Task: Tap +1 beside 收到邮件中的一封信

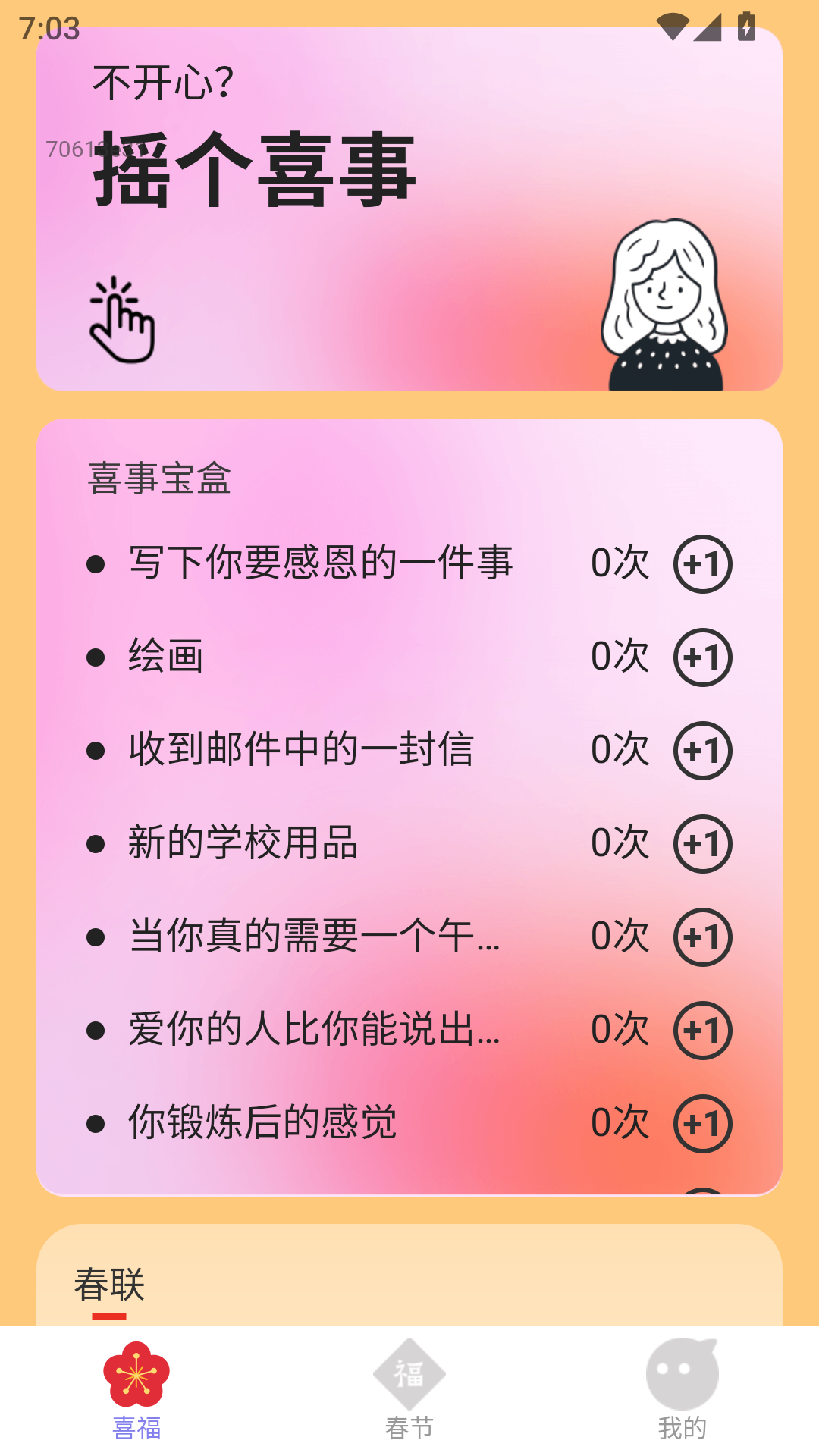Action: 701,751
